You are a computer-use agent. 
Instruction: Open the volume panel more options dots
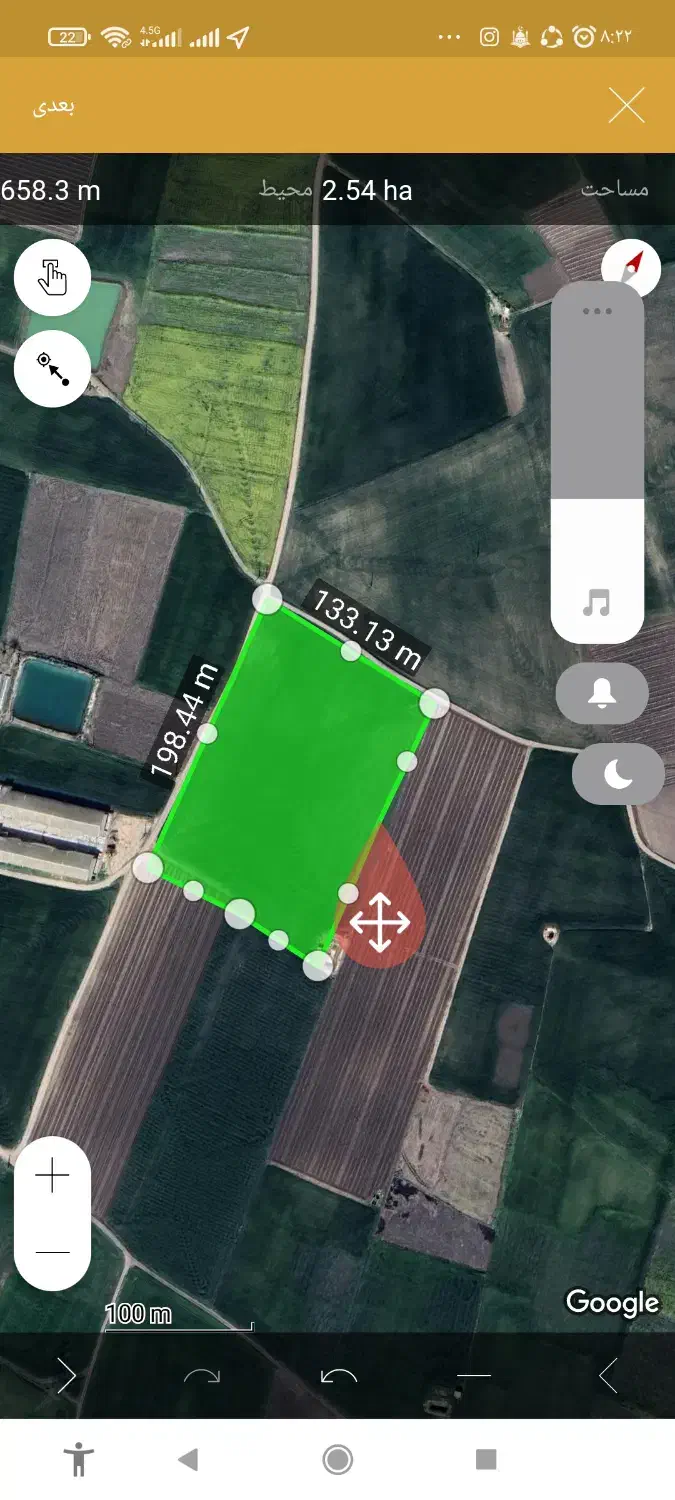597,311
